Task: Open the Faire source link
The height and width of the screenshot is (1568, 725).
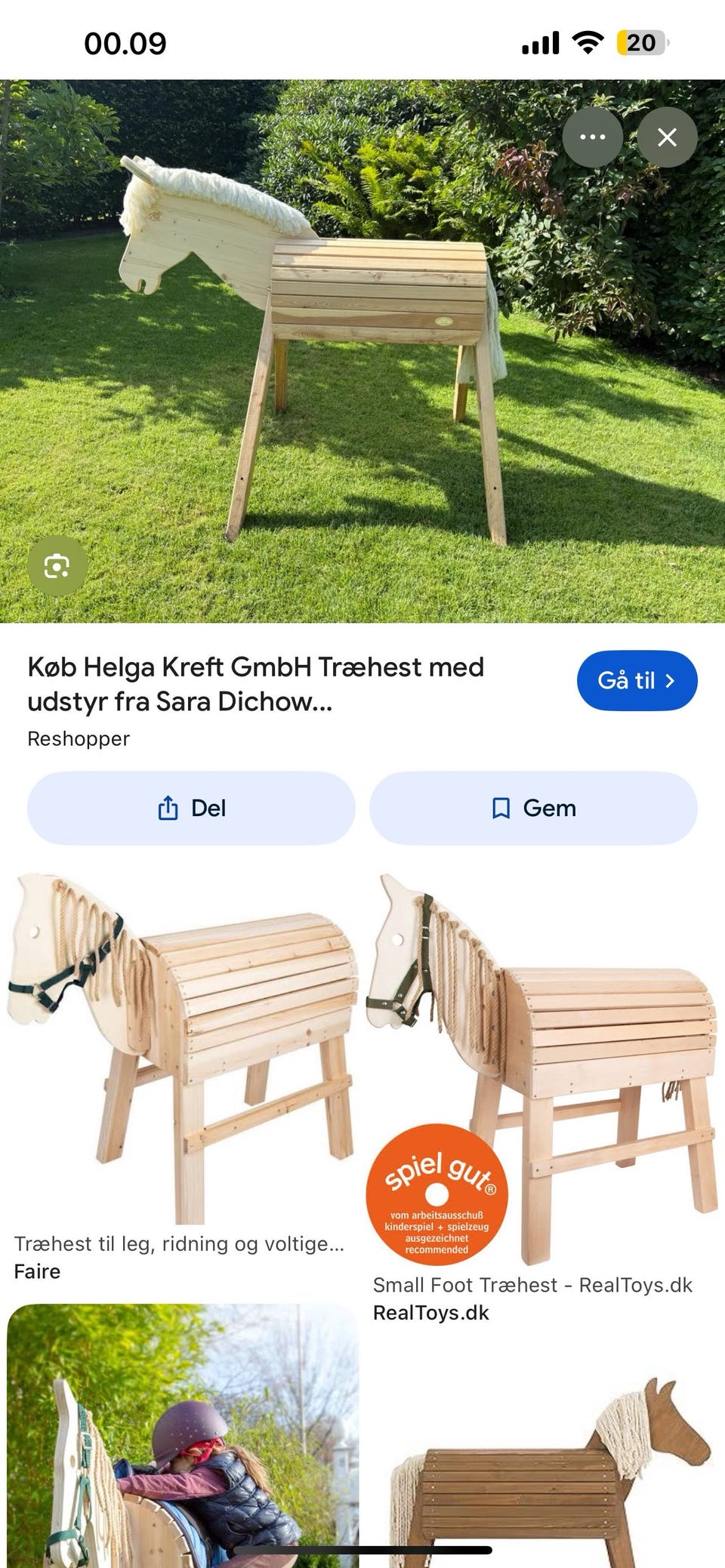Action: click(36, 1271)
